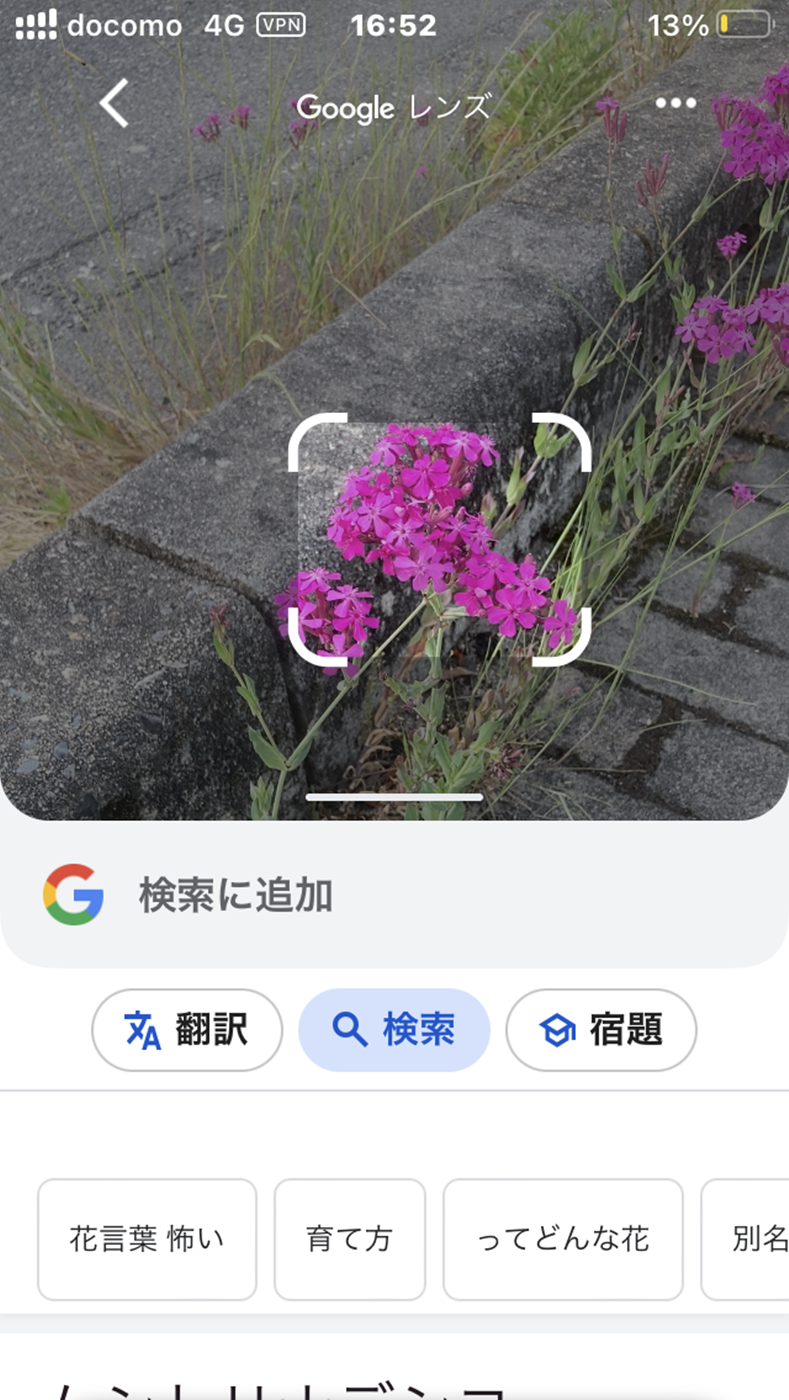The height and width of the screenshot is (1400, 789).
Task: Switch to the 宿題 mode
Action: [x=601, y=1030]
